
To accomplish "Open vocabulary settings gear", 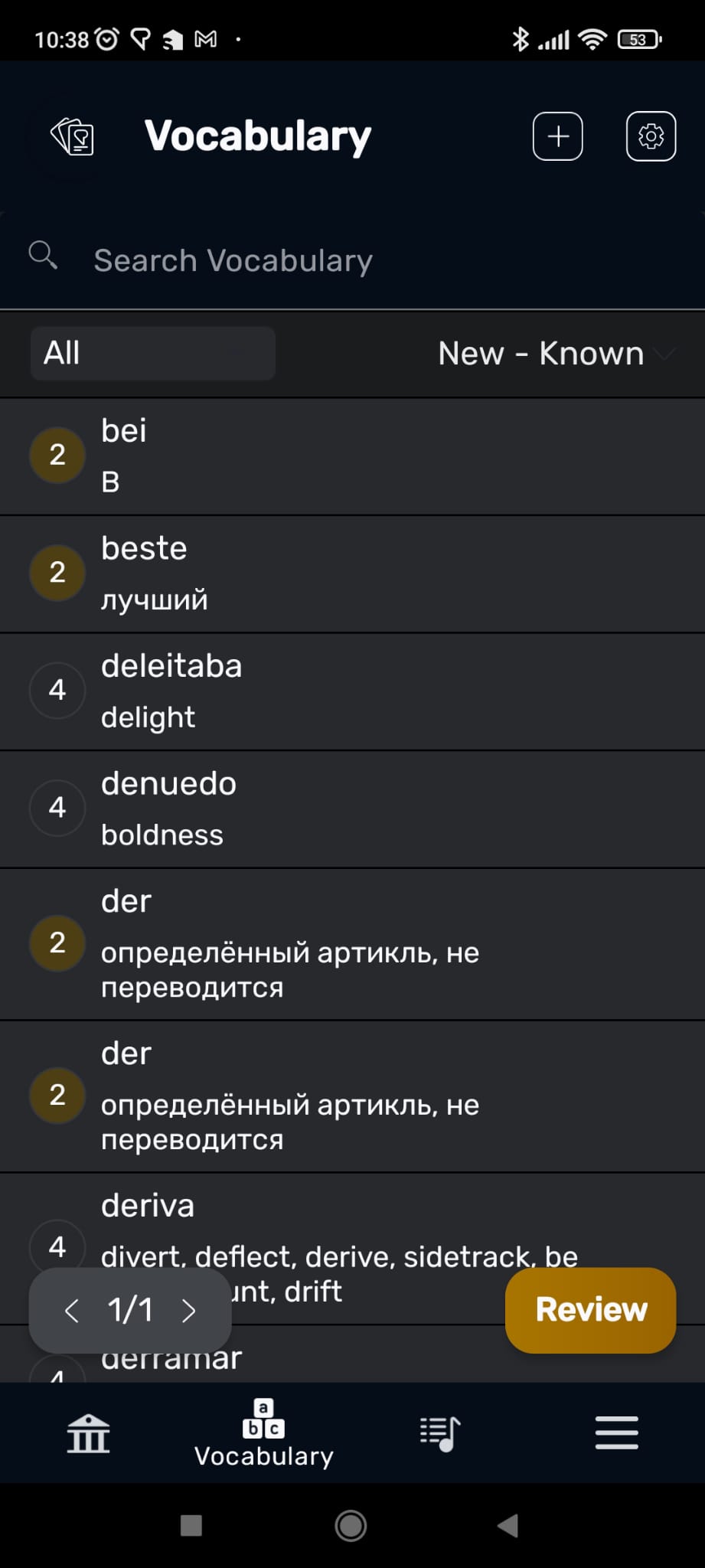I will 651,136.
